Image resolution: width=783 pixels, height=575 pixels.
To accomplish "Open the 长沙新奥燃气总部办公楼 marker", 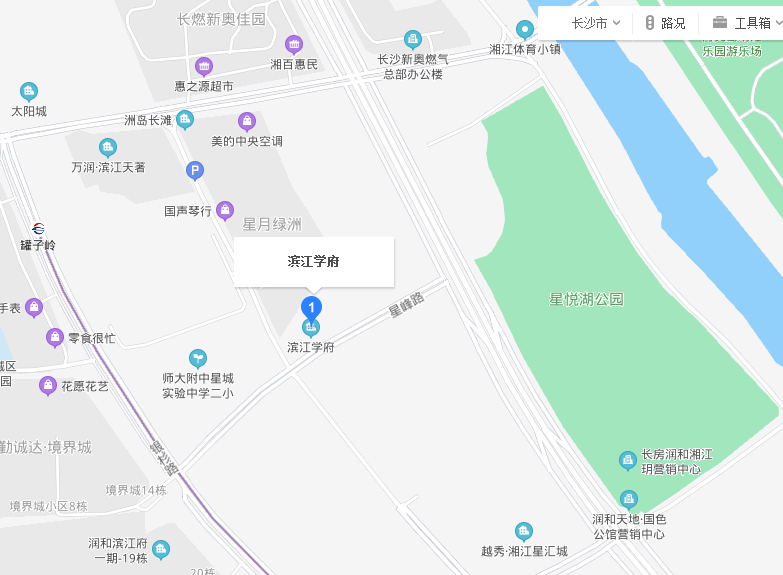I will pos(412,40).
